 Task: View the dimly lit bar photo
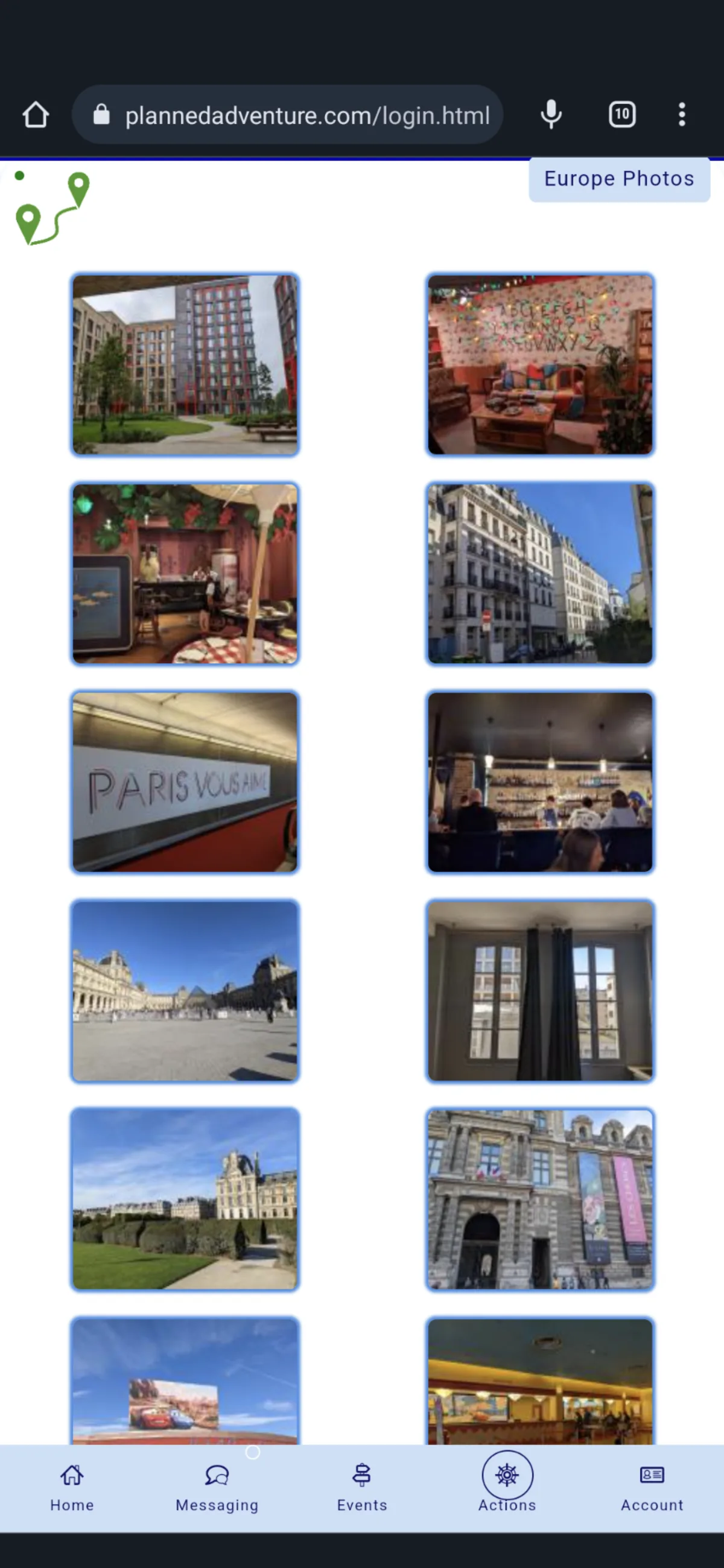point(540,782)
